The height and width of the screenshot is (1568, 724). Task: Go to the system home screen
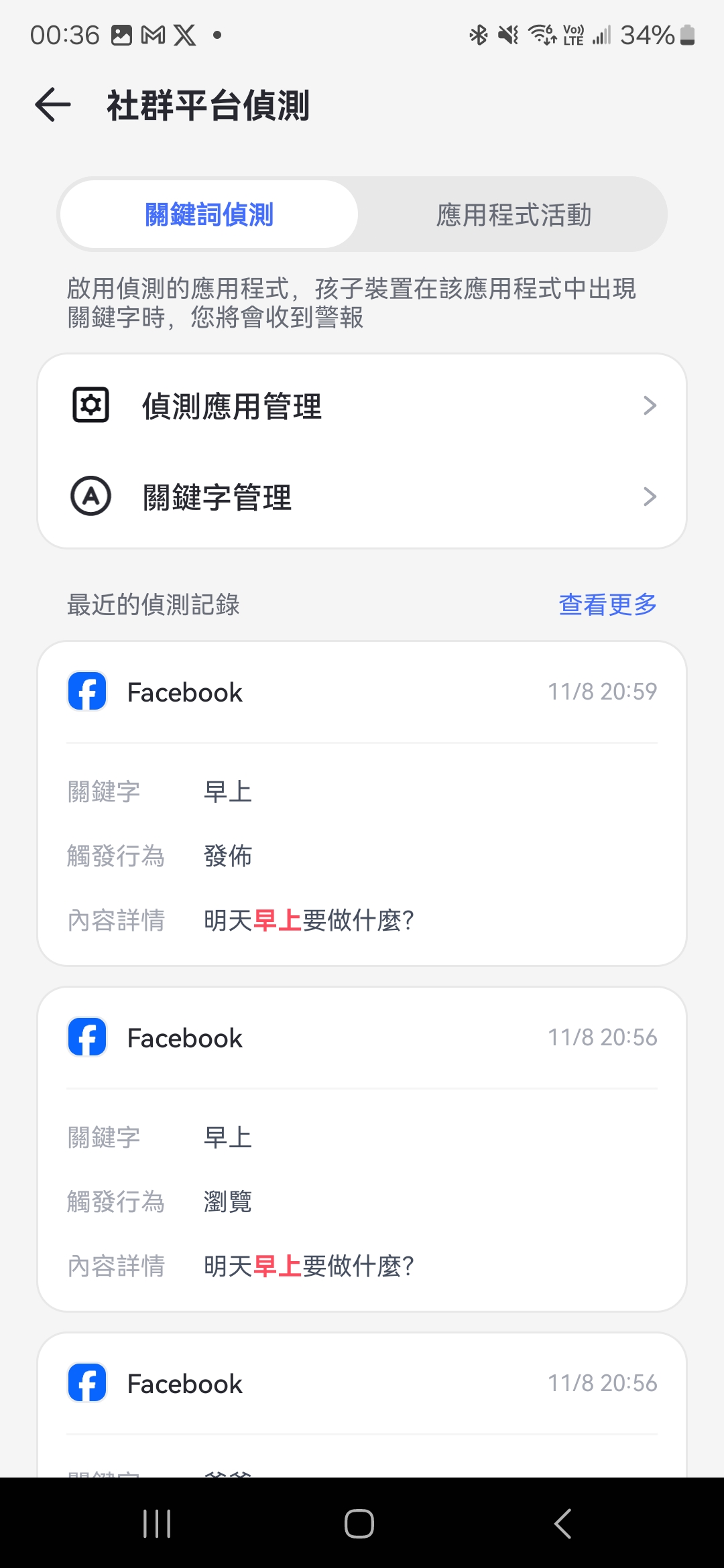[x=359, y=1523]
